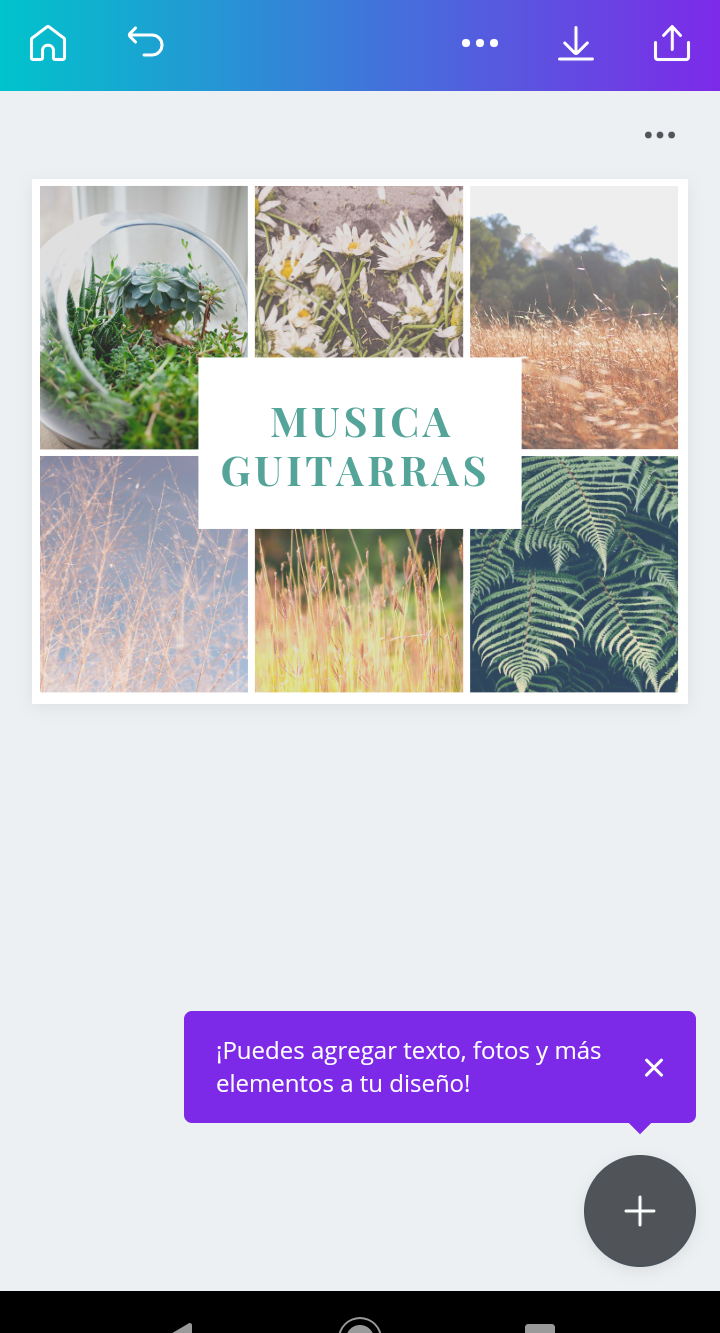The image size is (720, 1333).
Task: Share the design
Action: pos(672,44)
